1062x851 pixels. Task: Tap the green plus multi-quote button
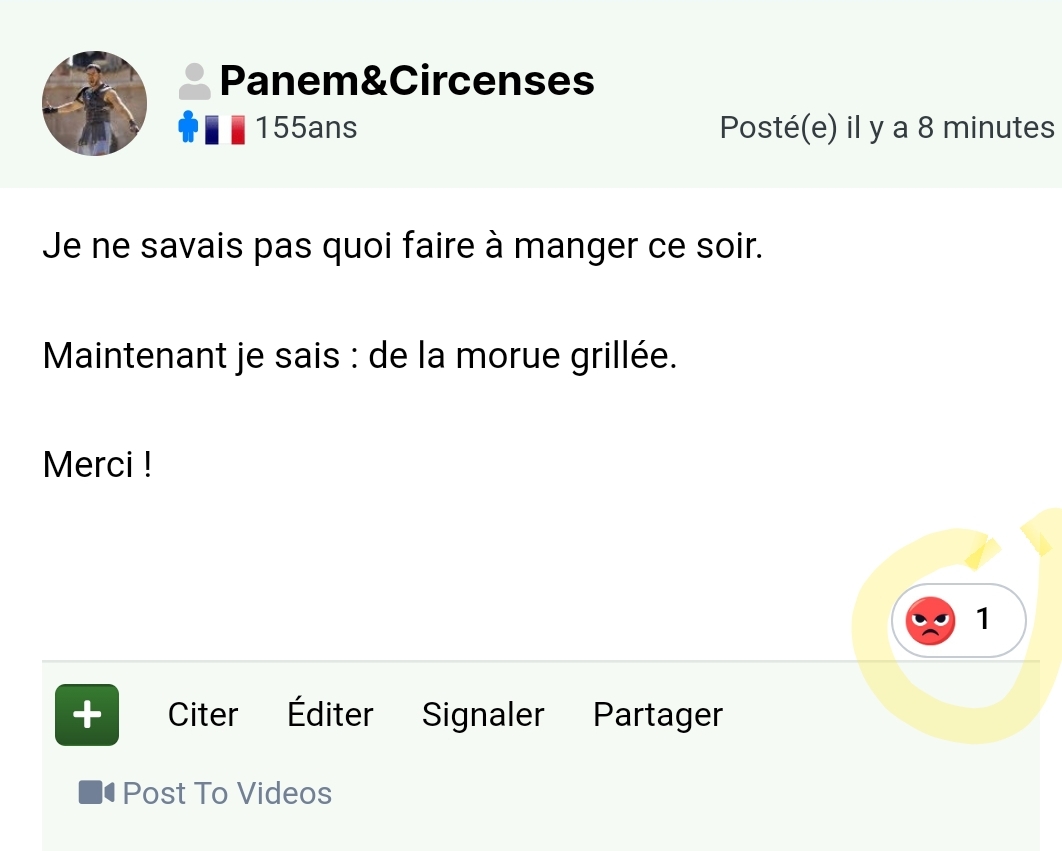pyautogui.click(x=87, y=715)
